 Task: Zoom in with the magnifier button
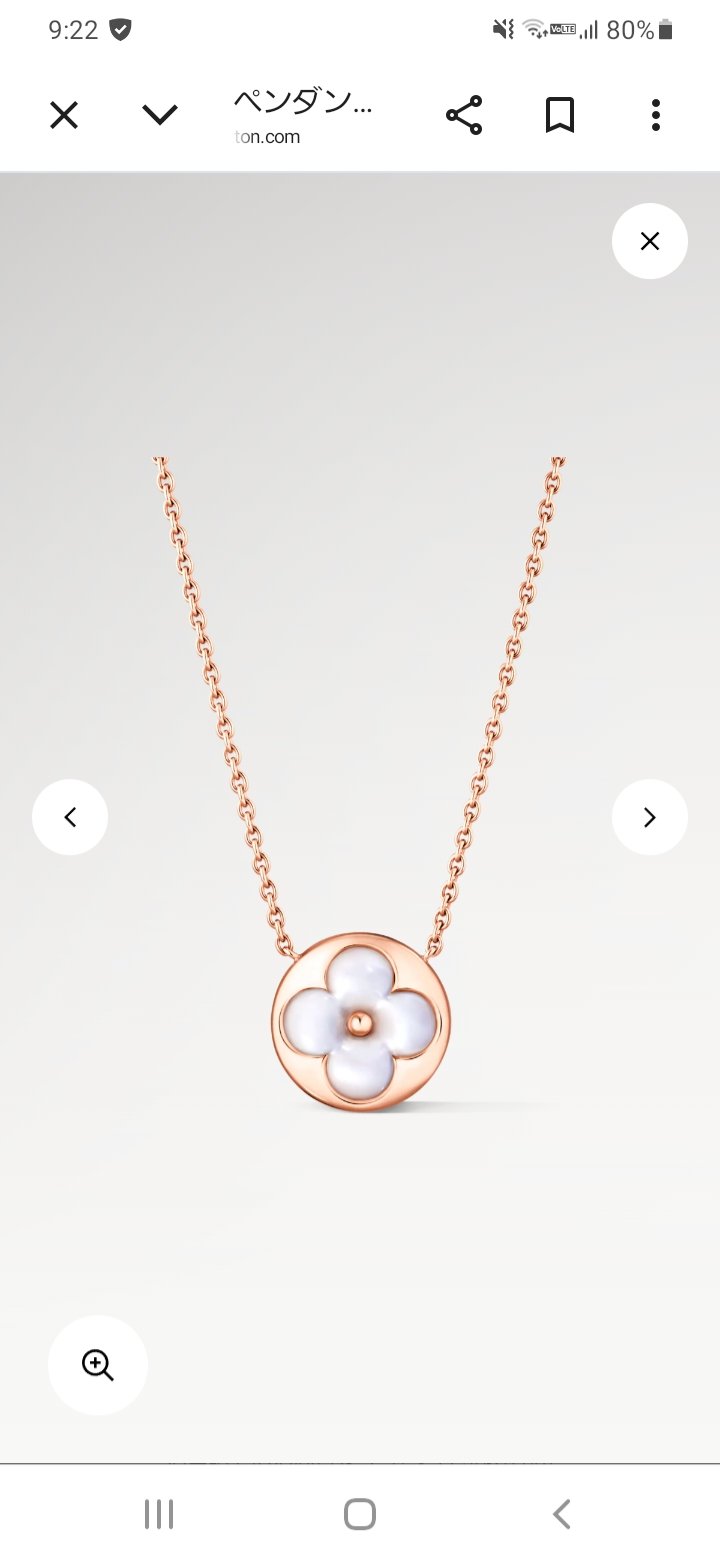pos(98,1365)
